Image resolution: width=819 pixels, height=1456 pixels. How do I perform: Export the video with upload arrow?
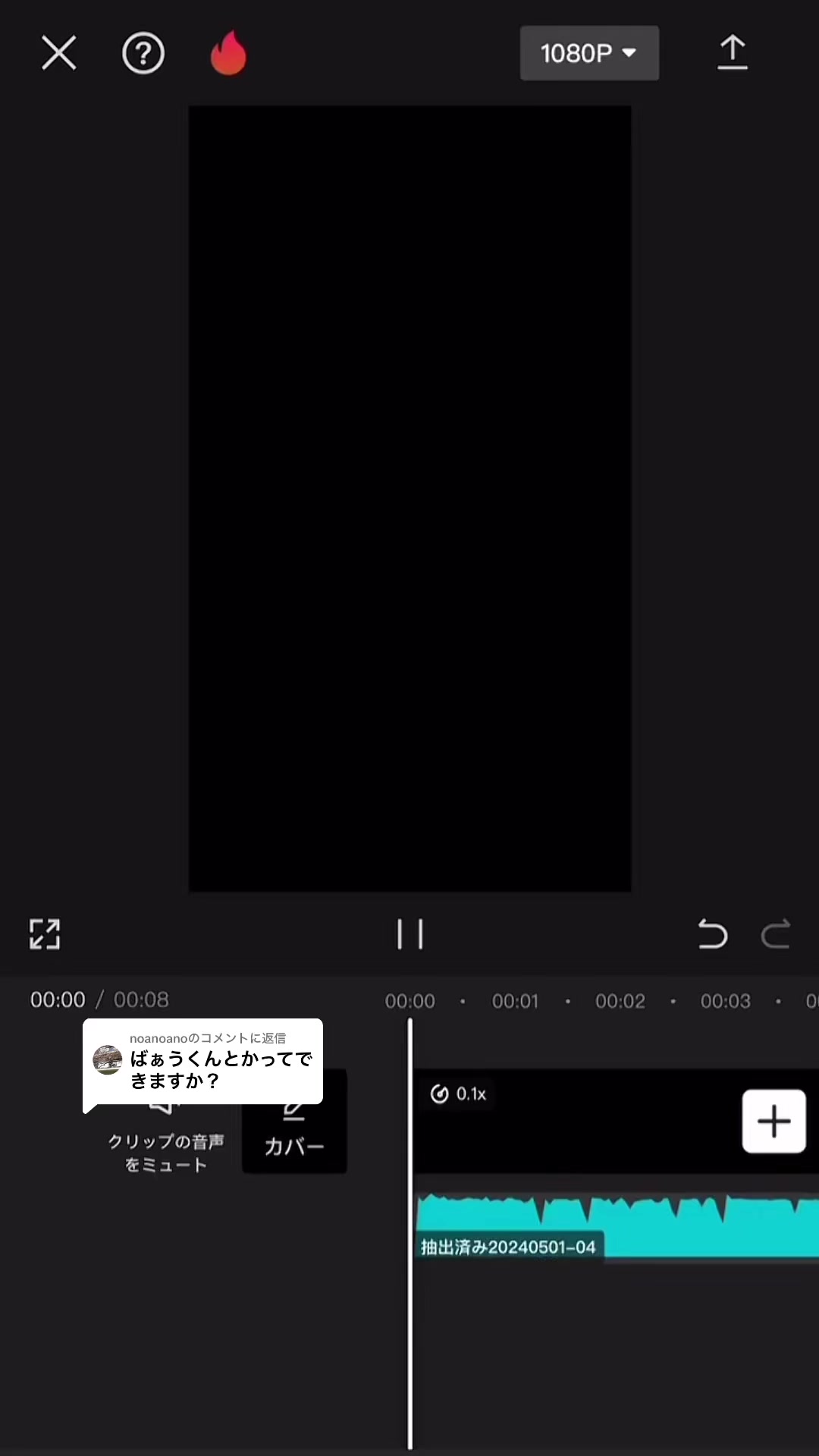coord(732,53)
